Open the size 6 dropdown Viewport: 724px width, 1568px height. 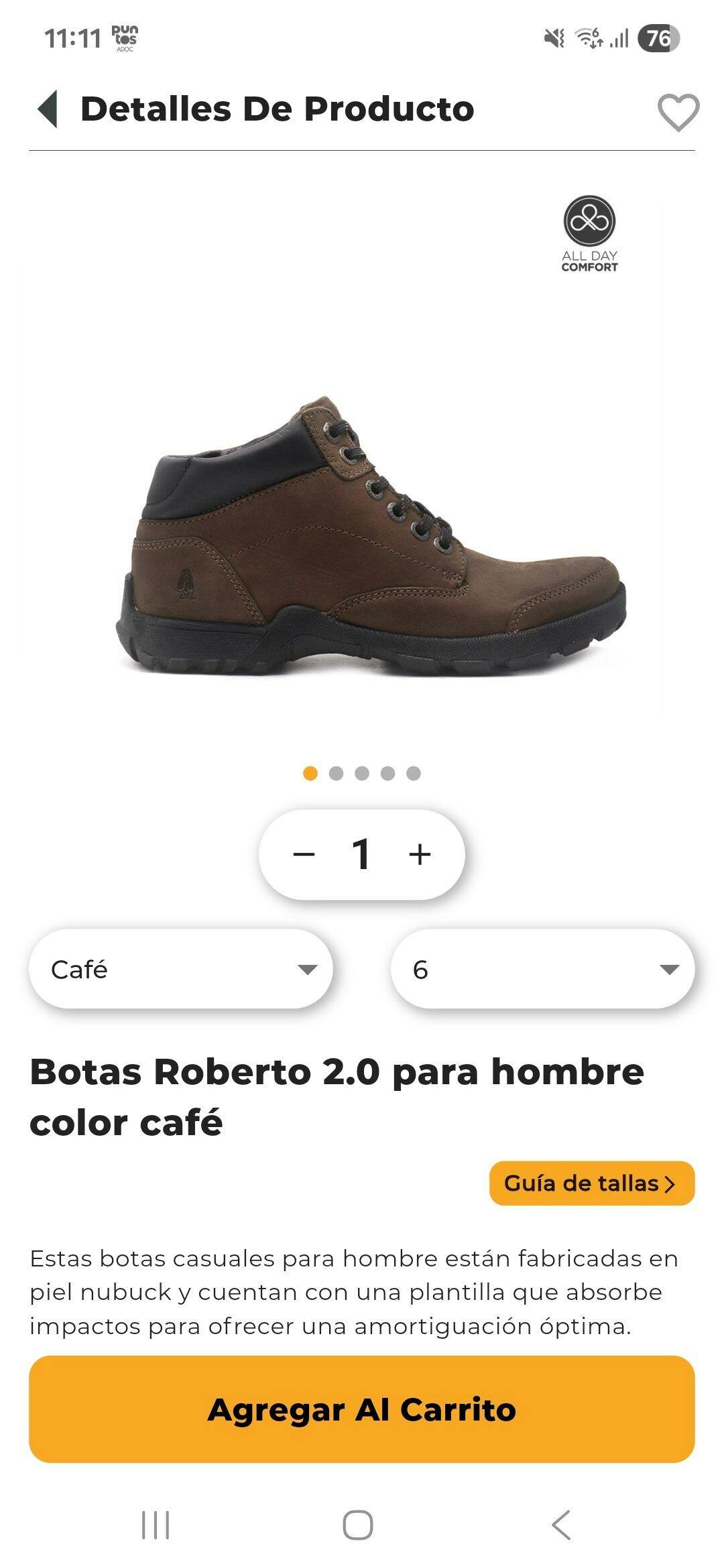coord(542,969)
